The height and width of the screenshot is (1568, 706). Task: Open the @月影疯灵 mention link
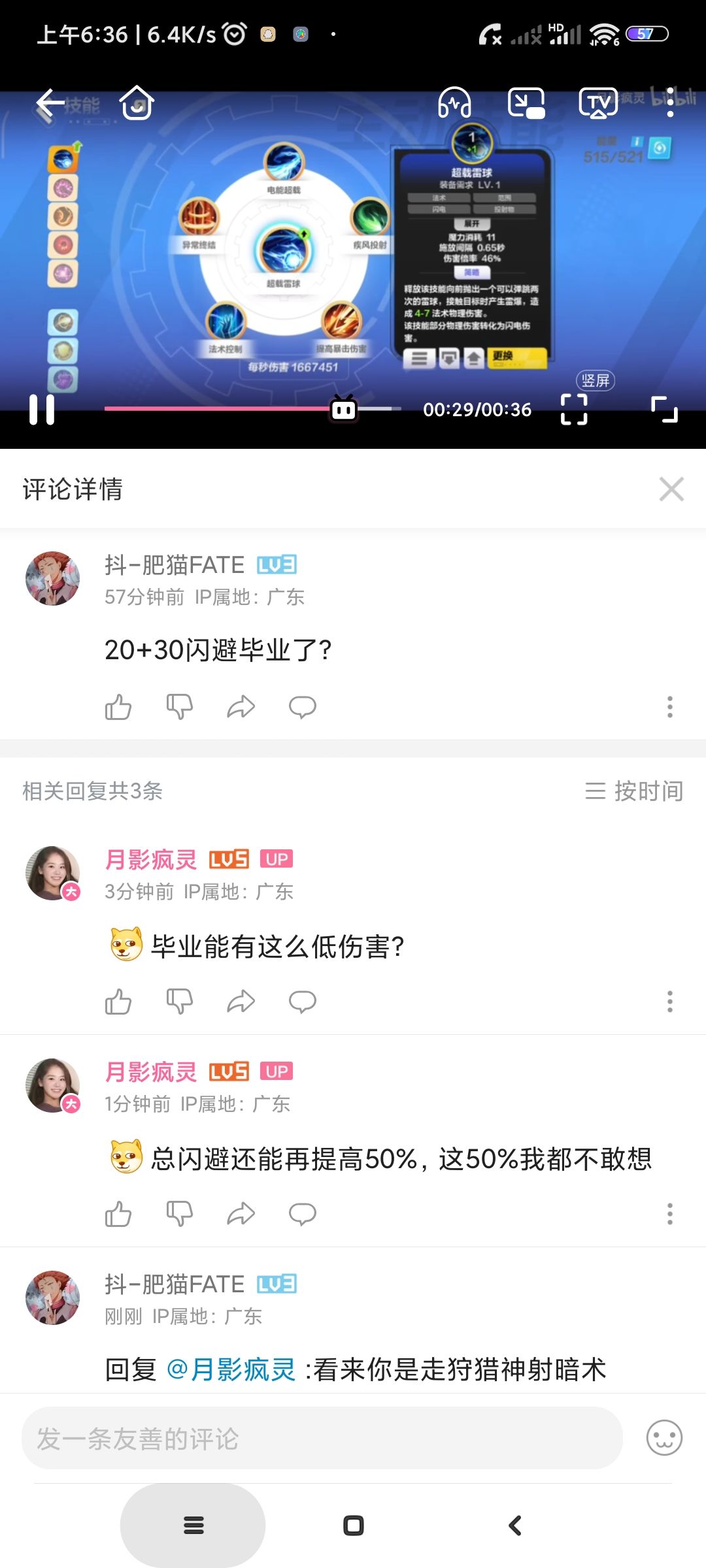pos(231,1369)
